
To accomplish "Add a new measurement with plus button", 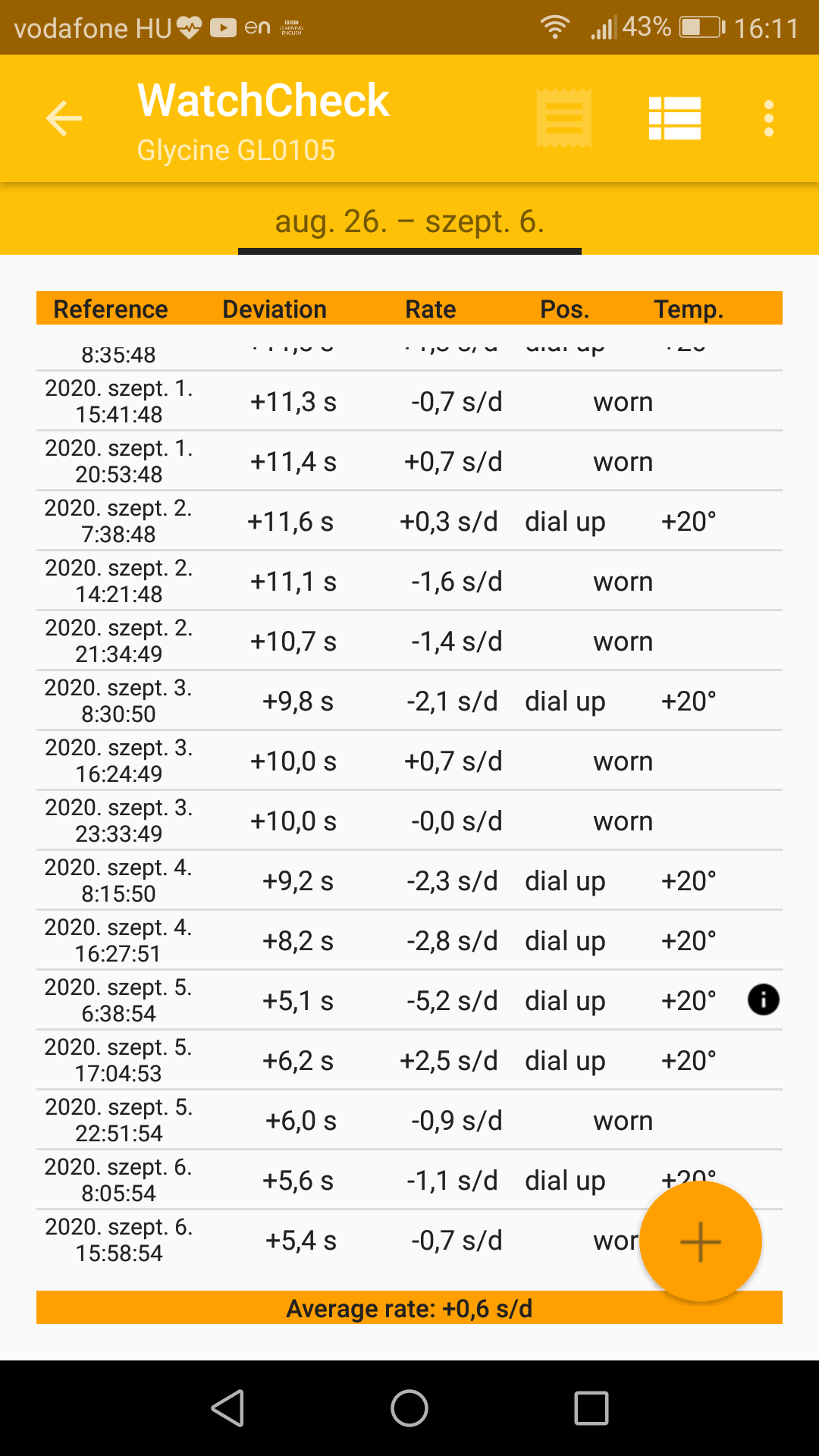I will coord(701,1242).
